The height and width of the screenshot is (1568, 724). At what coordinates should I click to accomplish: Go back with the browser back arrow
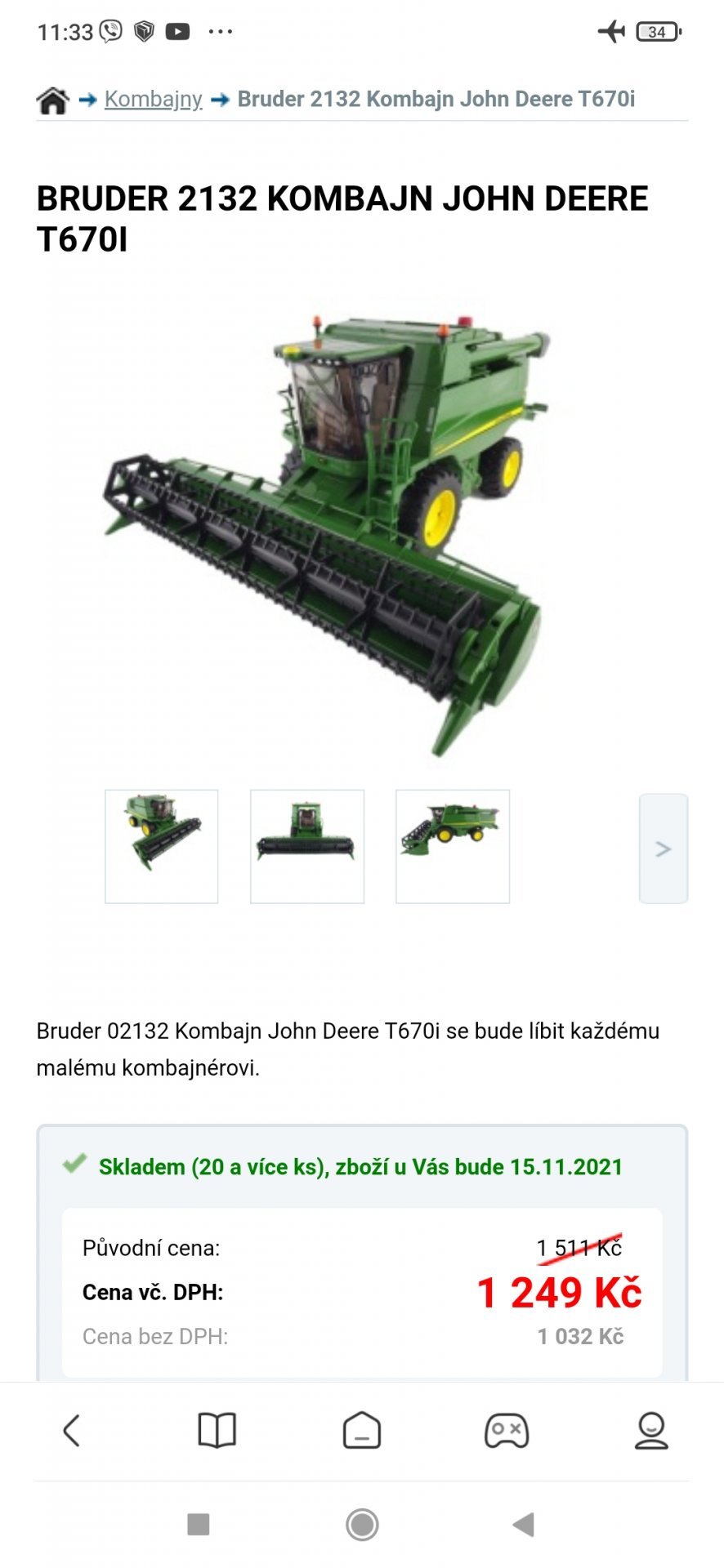72,1431
